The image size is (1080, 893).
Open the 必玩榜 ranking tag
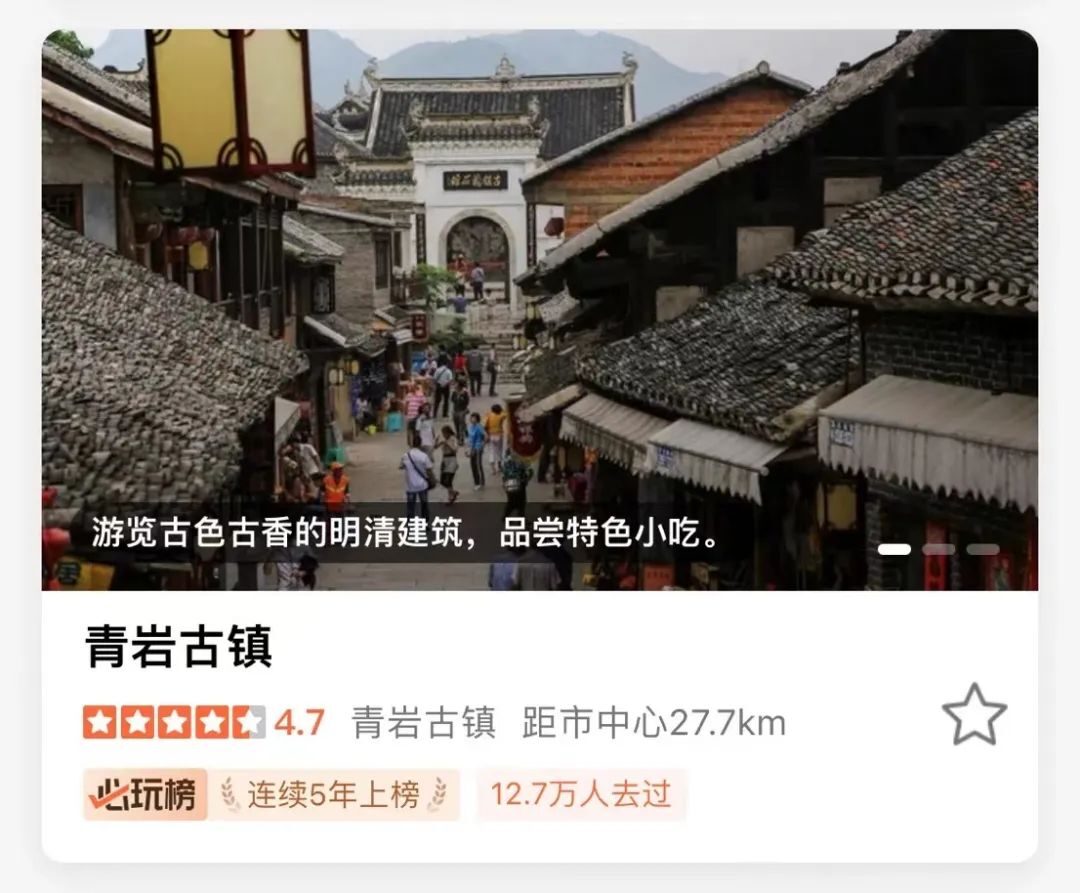pos(145,795)
